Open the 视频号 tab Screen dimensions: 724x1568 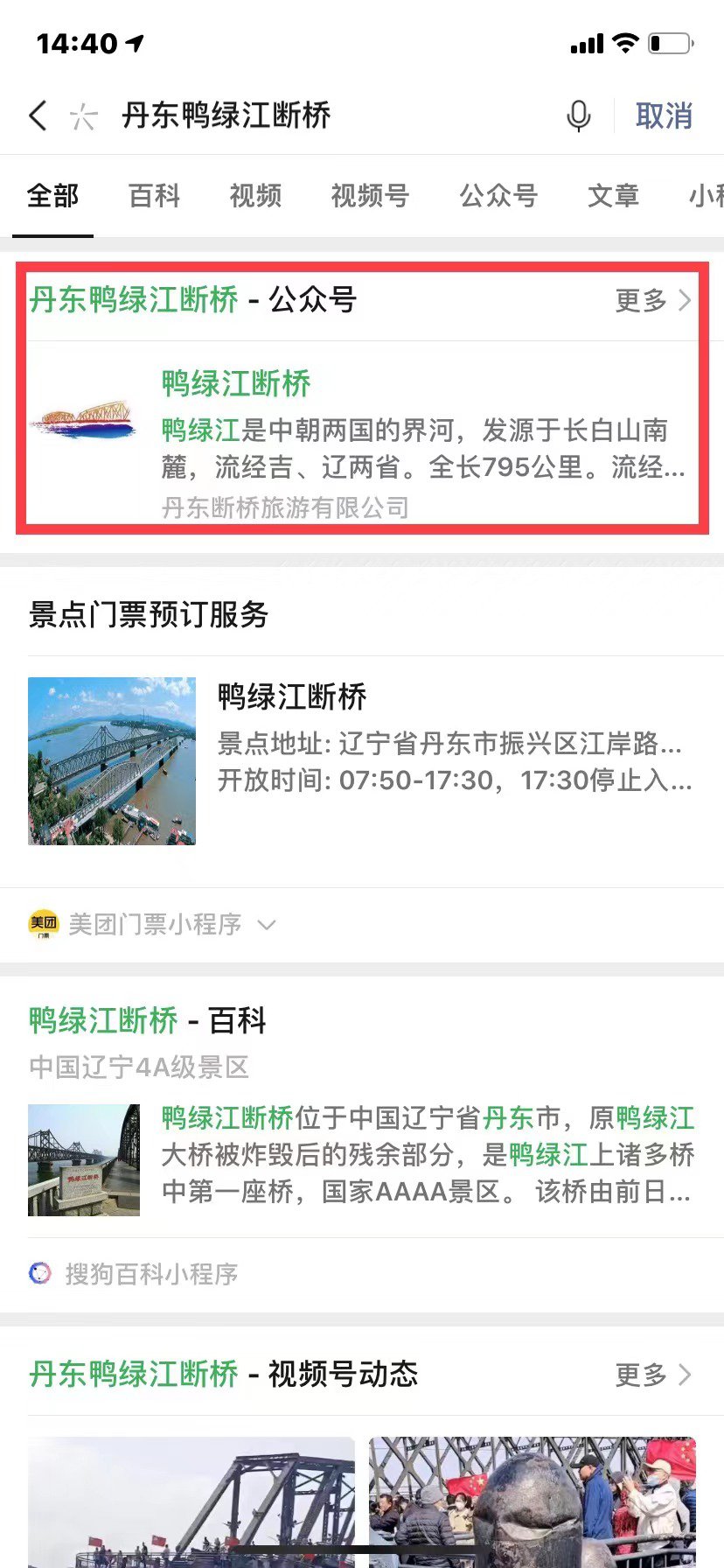tap(370, 196)
